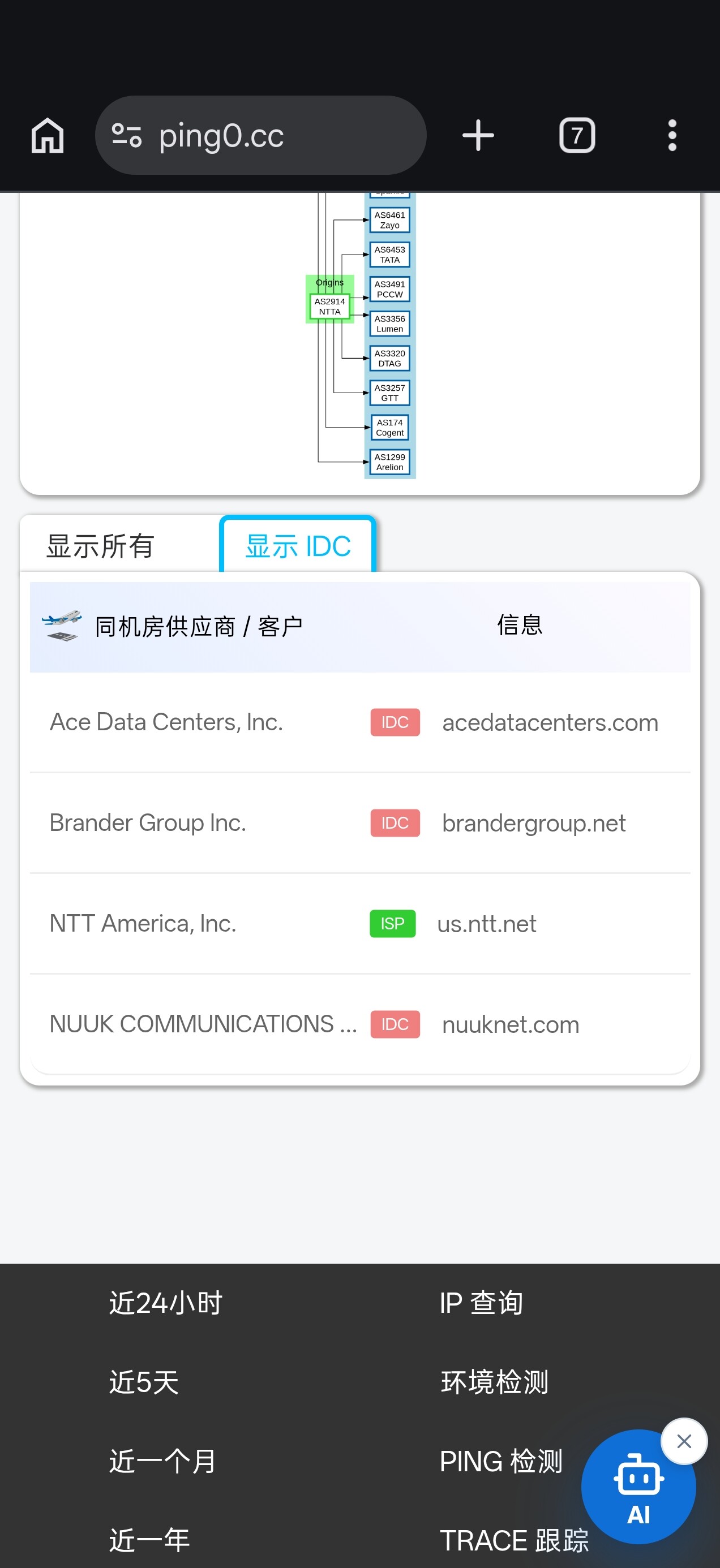The width and height of the screenshot is (720, 1568).
Task: Open the tab switcher showing 7
Action: pyautogui.click(x=577, y=135)
